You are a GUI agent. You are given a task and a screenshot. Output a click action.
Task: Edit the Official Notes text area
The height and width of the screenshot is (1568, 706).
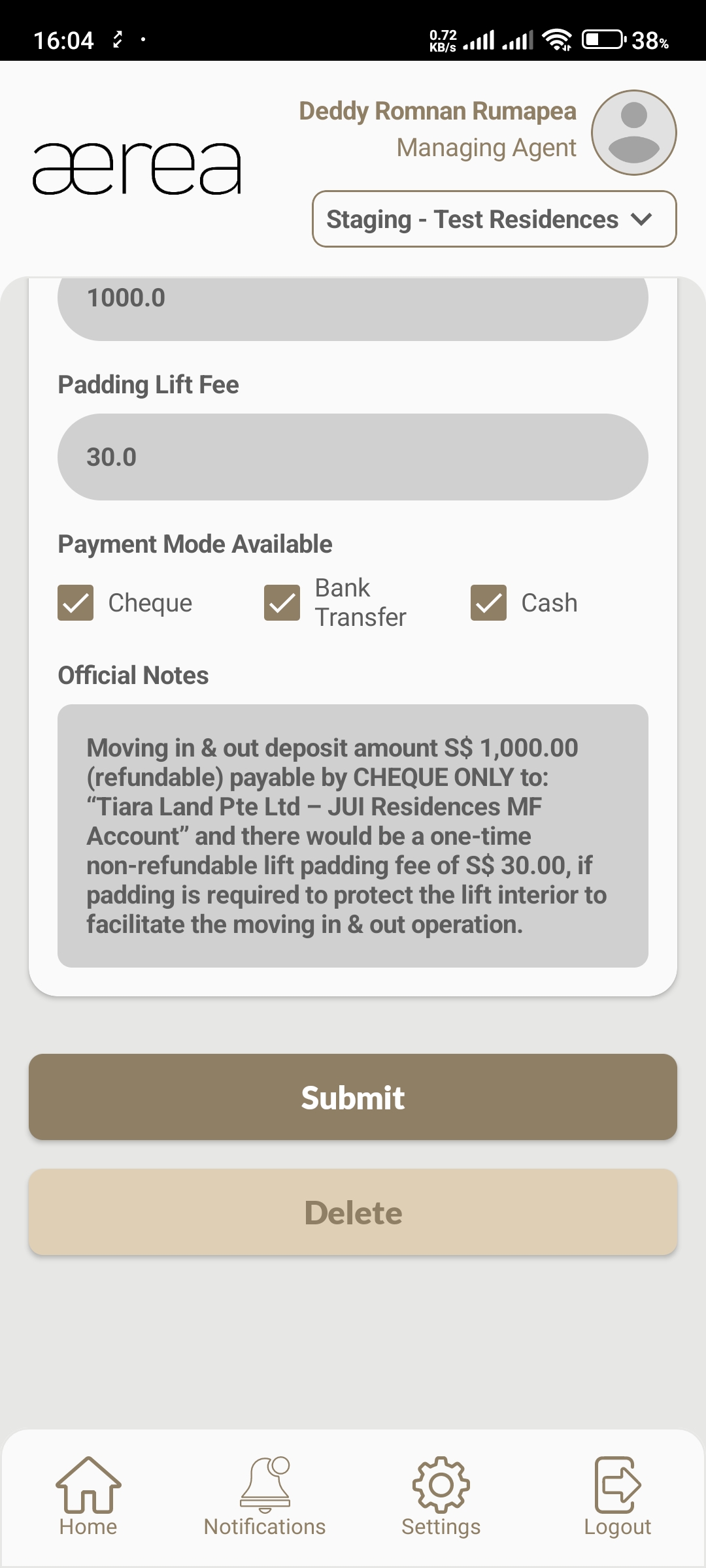click(353, 836)
